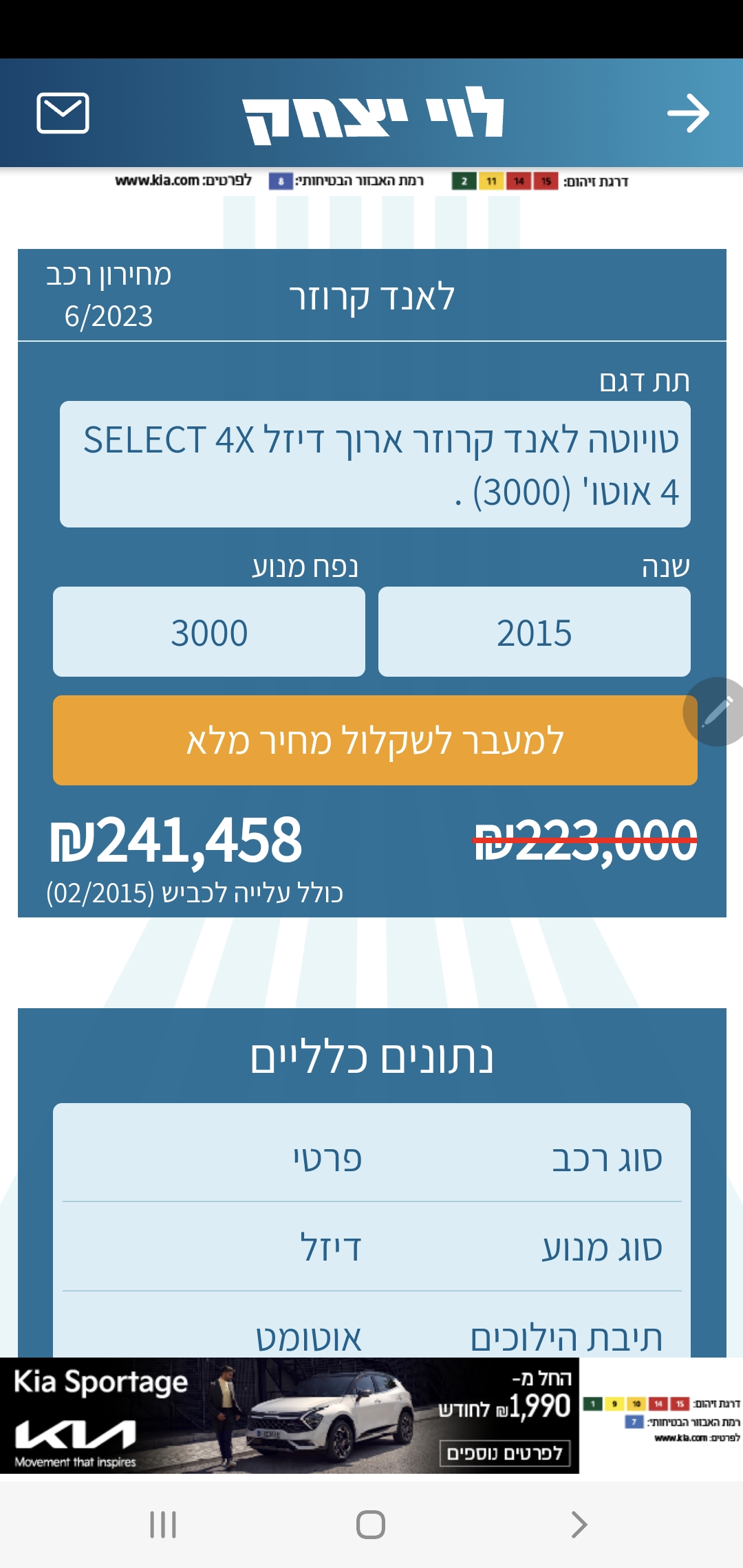Tap the engine volume field showing 3000

209,632
